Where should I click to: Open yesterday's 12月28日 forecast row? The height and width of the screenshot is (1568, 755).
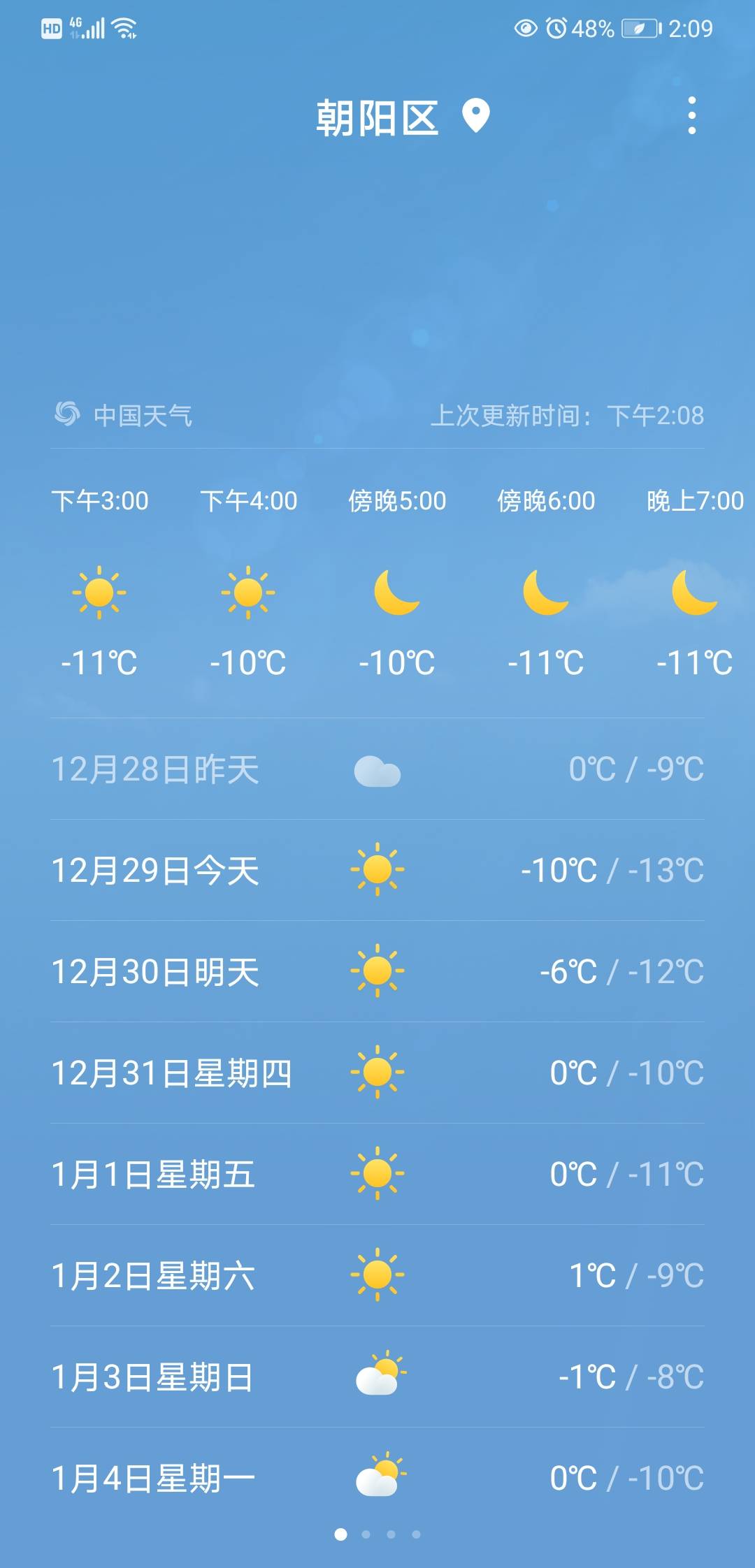[377, 769]
